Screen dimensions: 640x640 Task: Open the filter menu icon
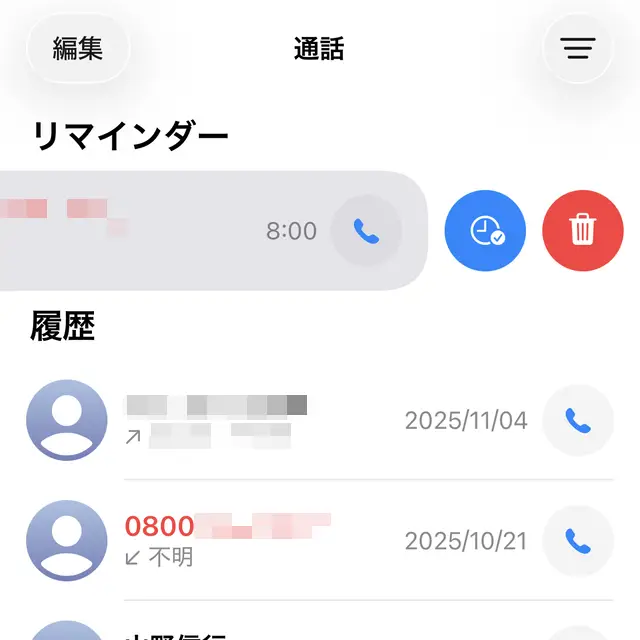(578, 48)
